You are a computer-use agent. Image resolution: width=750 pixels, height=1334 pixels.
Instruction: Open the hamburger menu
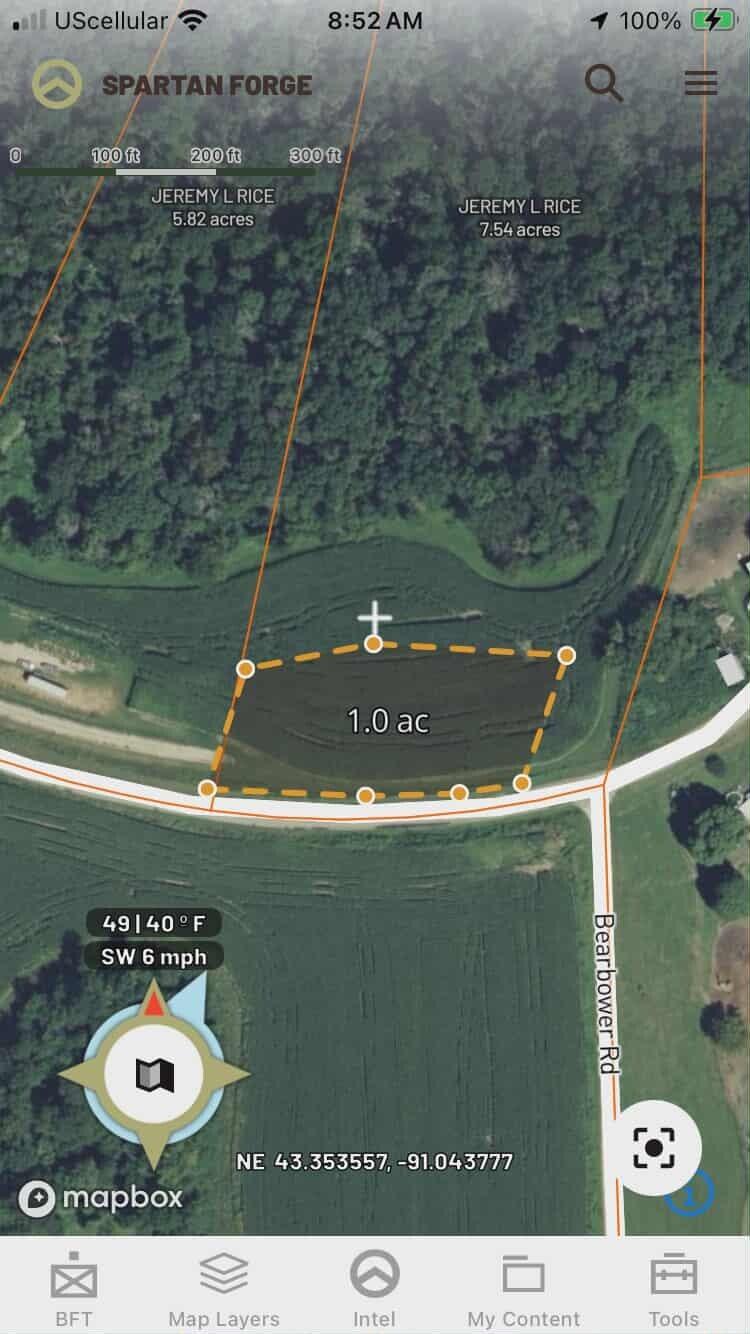click(x=699, y=83)
